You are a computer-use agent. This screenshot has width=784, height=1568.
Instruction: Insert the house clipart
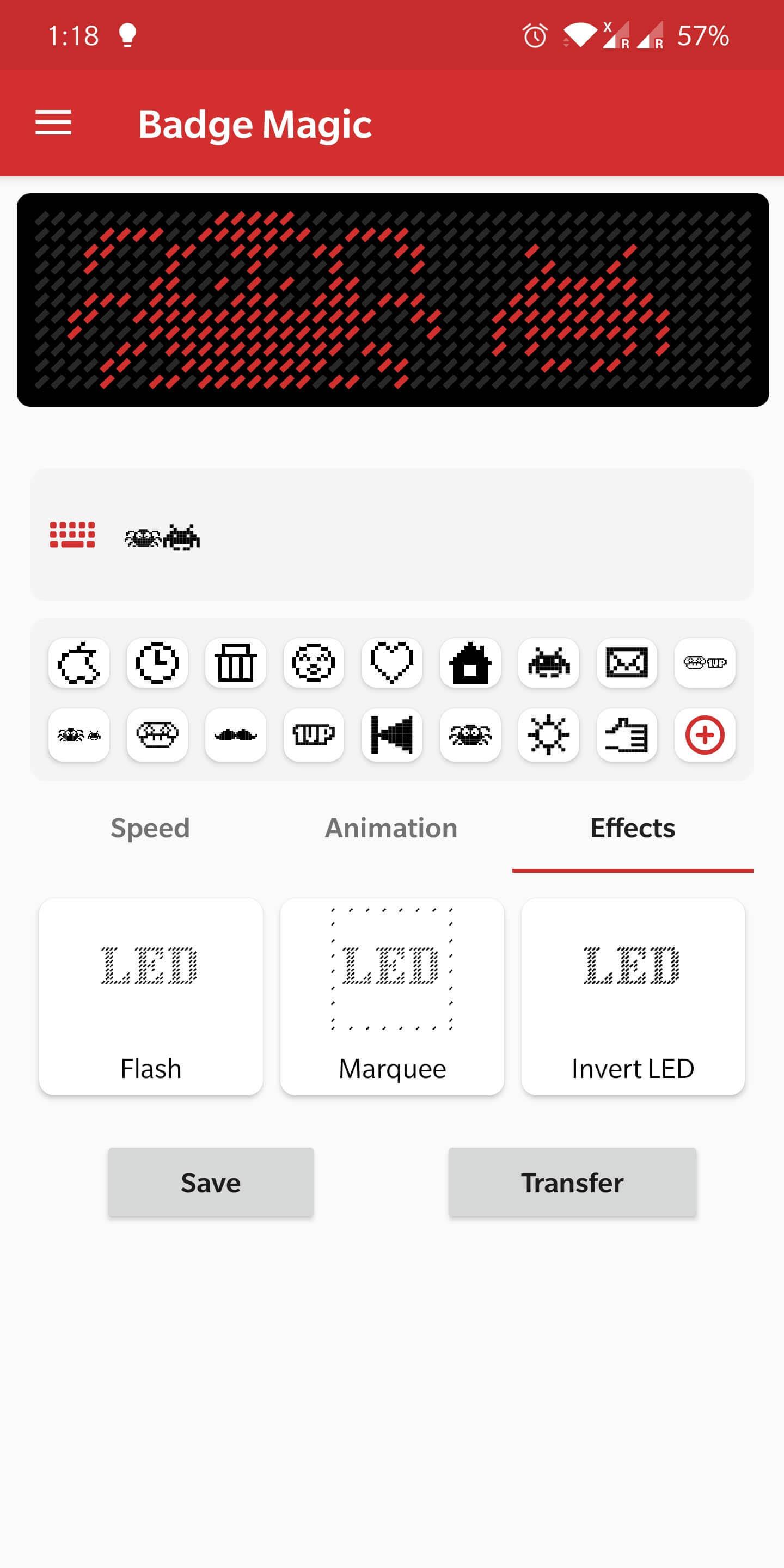[x=470, y=663]
